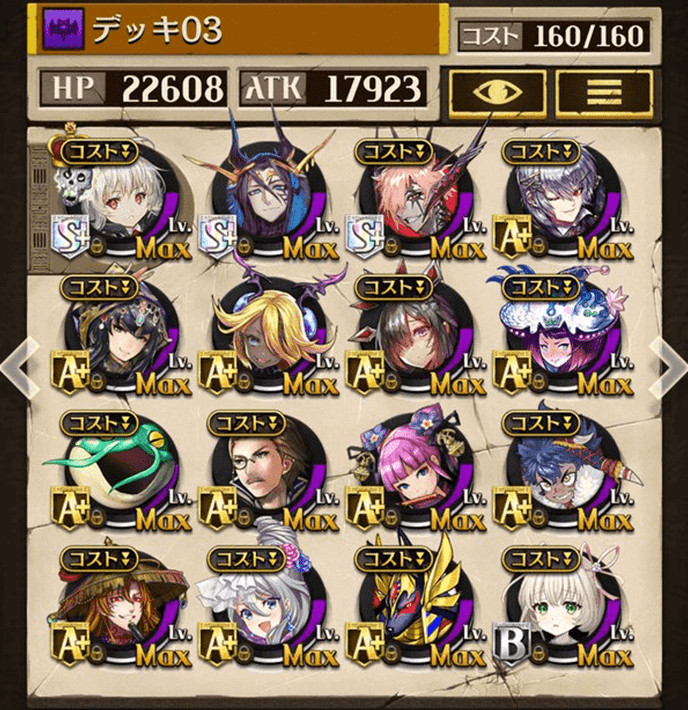Open the deck list menu button

[603, 90]
